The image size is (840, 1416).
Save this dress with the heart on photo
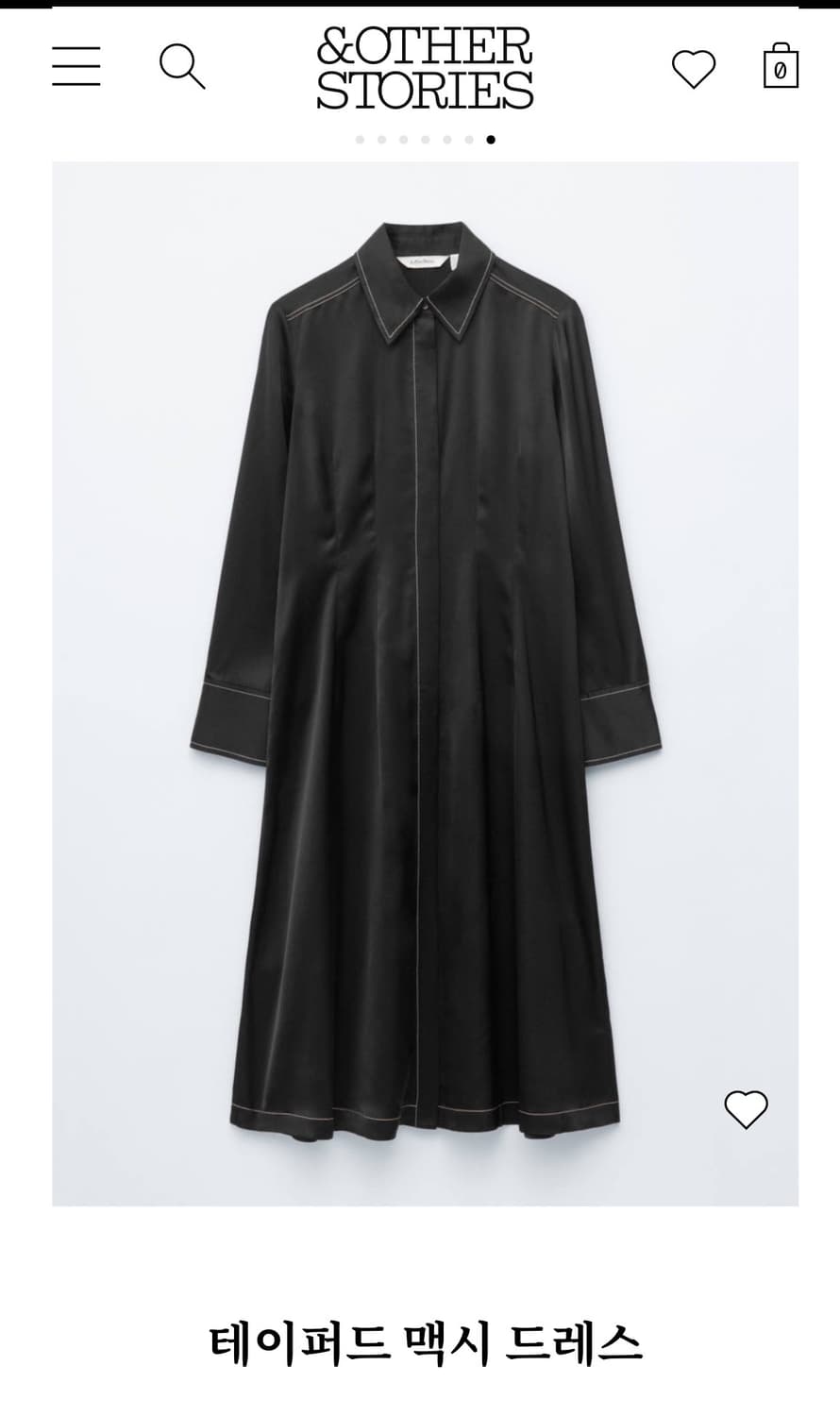pos(746,1109)
